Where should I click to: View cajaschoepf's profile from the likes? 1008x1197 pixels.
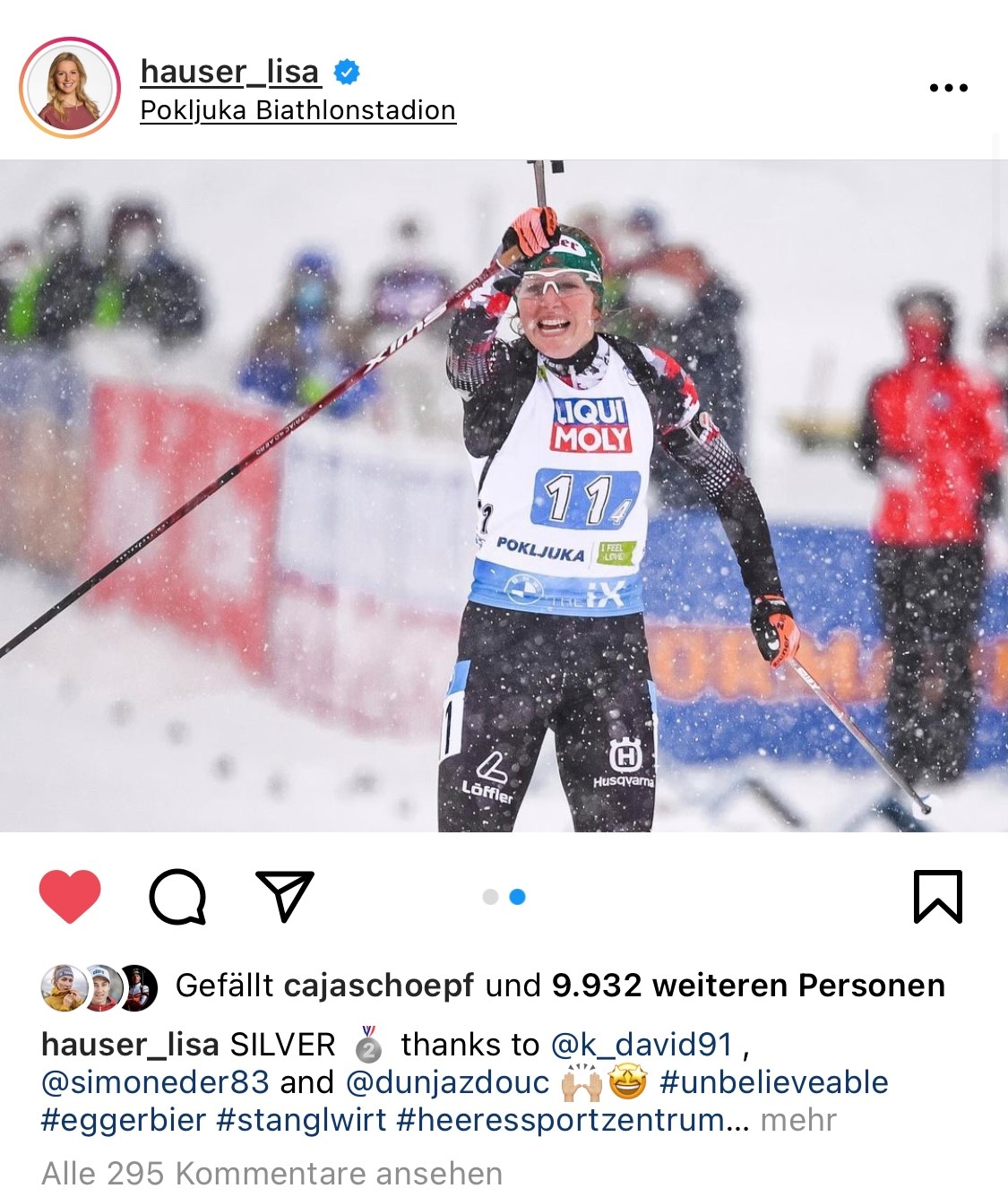click(378, 986)
